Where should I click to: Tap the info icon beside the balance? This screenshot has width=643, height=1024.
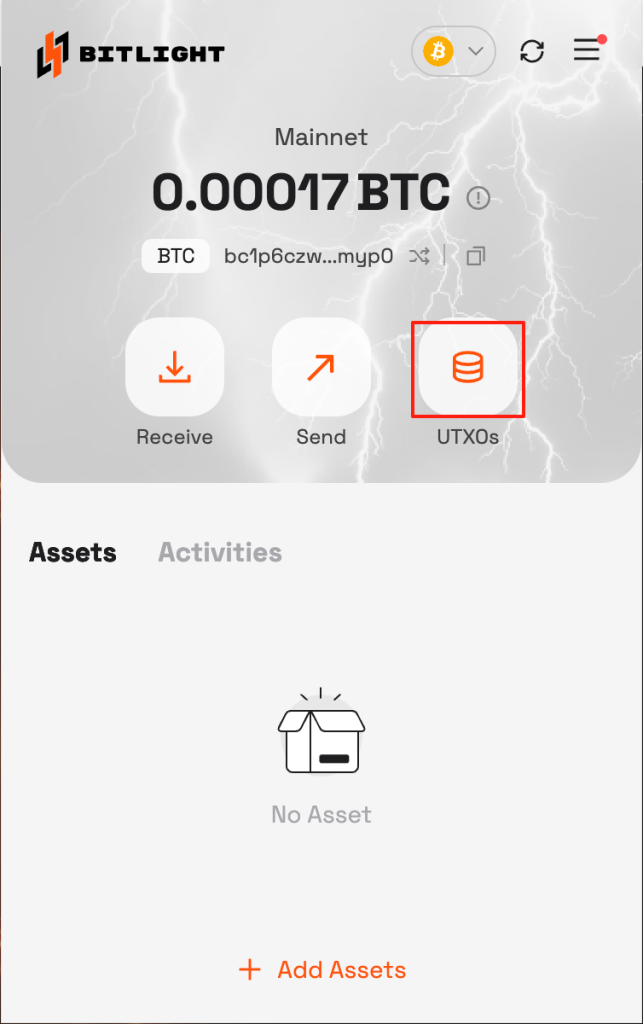479,197
